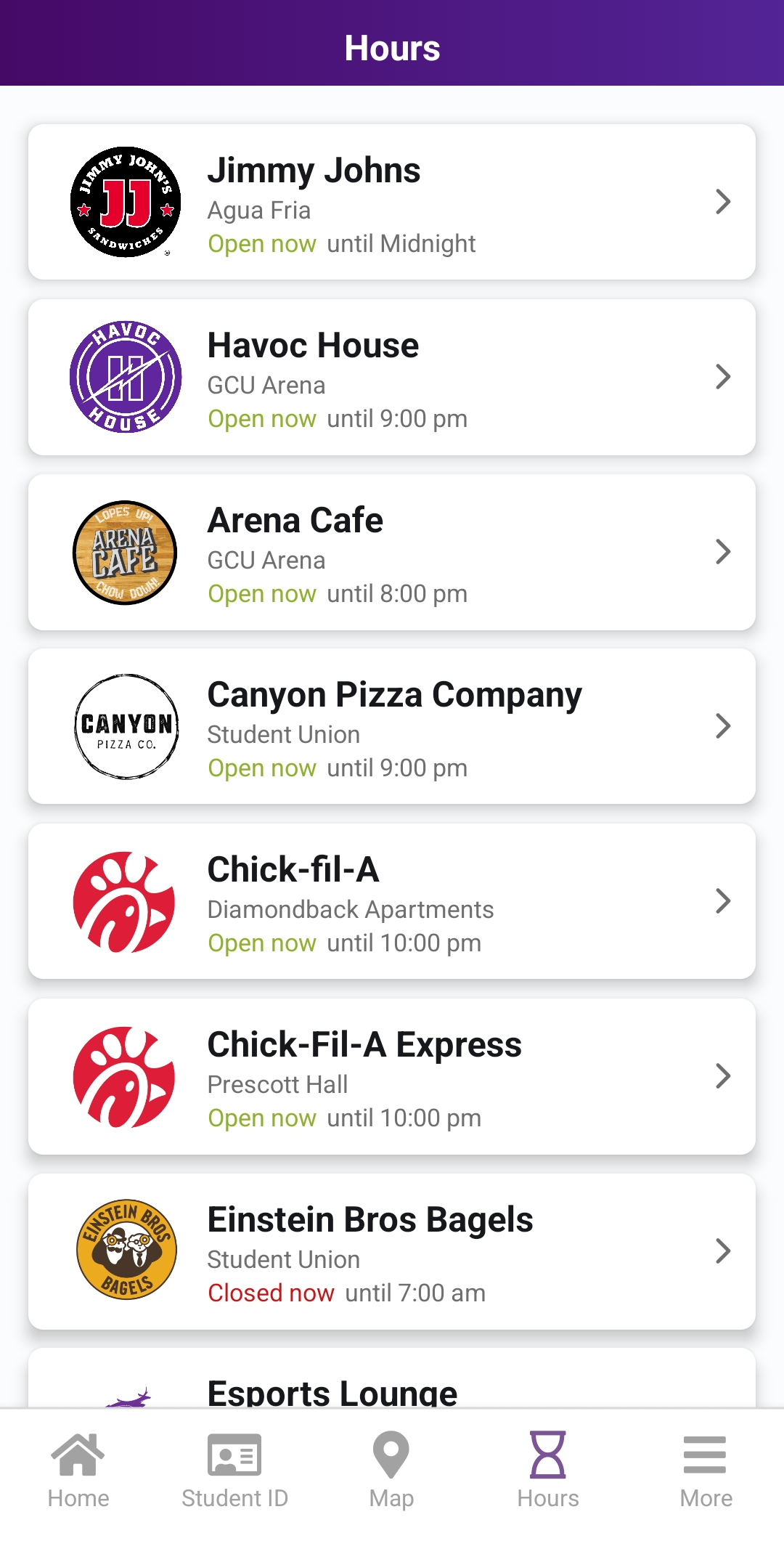The width and height of the screenshot is (784, 1541).
Task: Open the More menu tab
Action: point(706,1471)
